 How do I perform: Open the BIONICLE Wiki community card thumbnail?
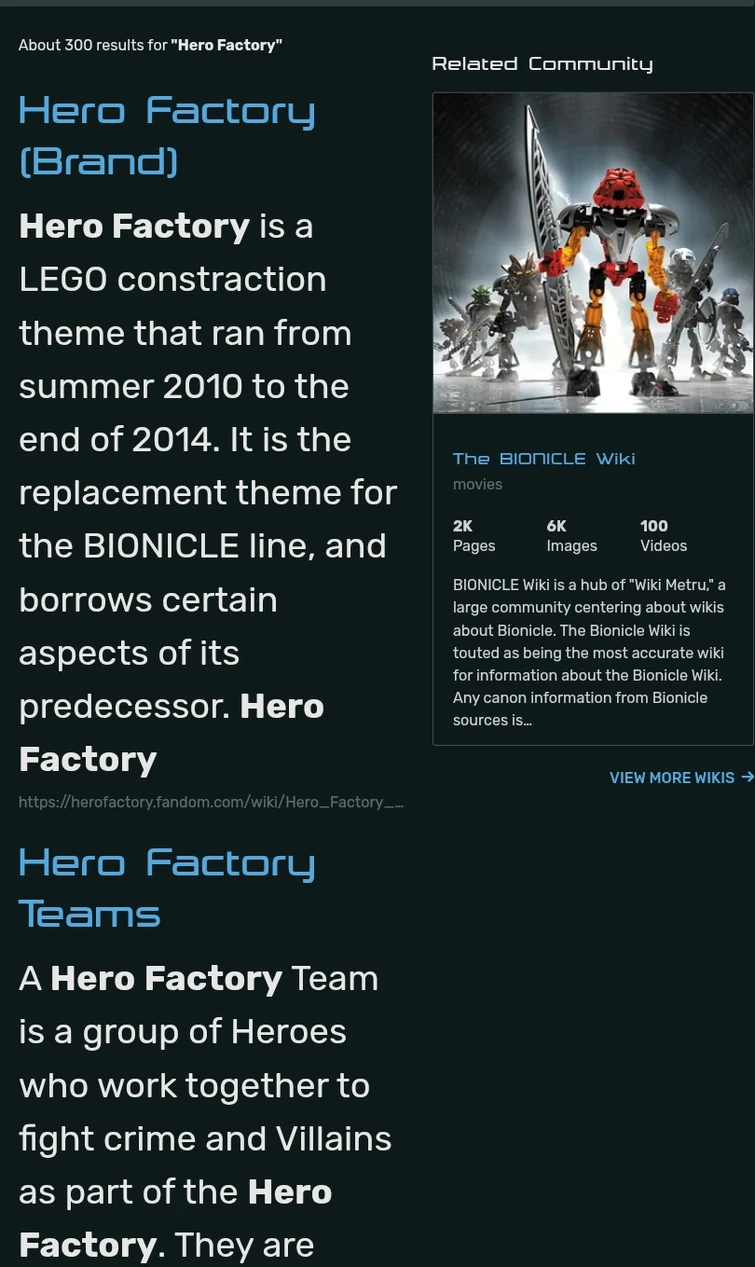(593, 253)
